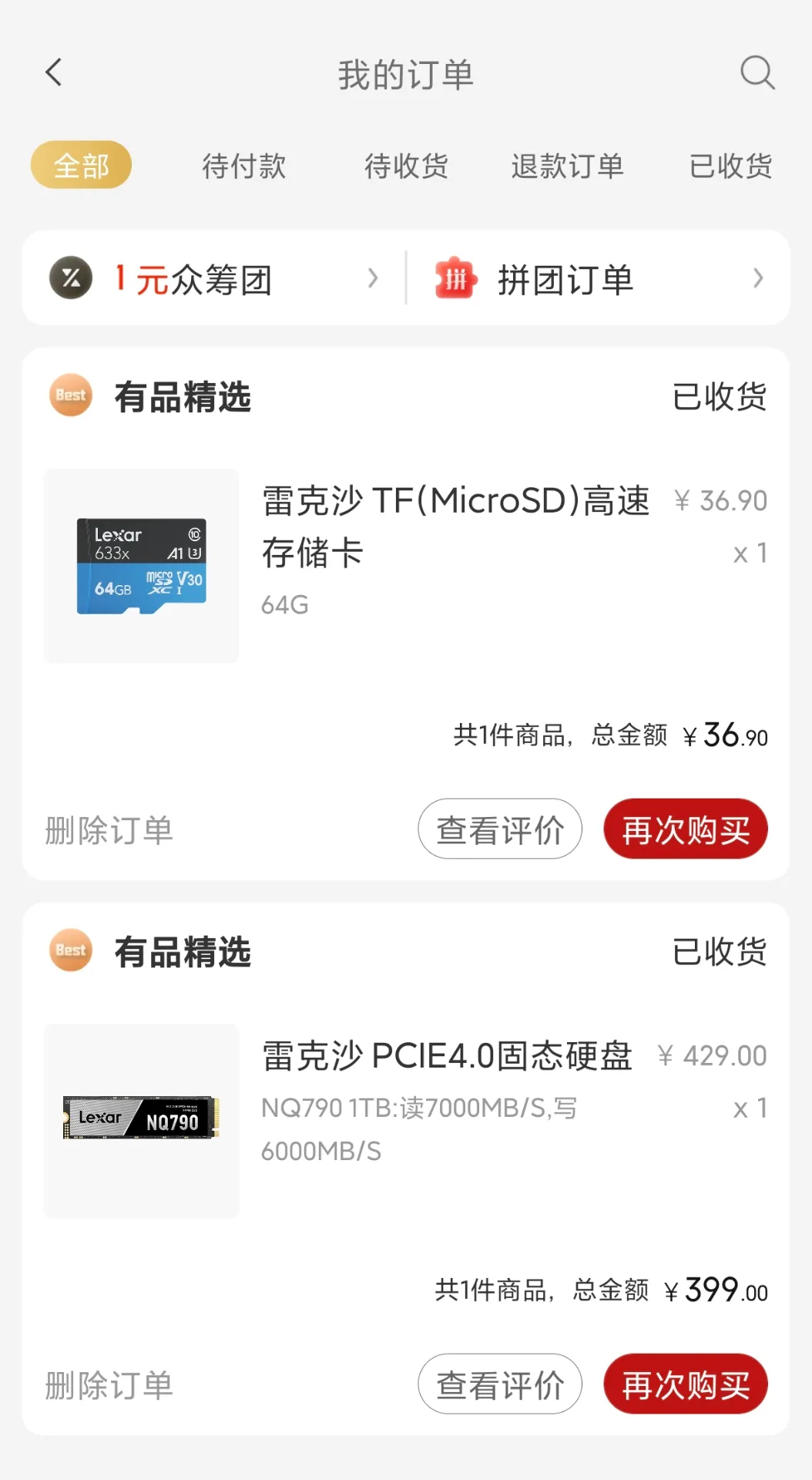Open 拼团订单 using the right chevron
This screenshot has width=812, height=1480.
760,277
